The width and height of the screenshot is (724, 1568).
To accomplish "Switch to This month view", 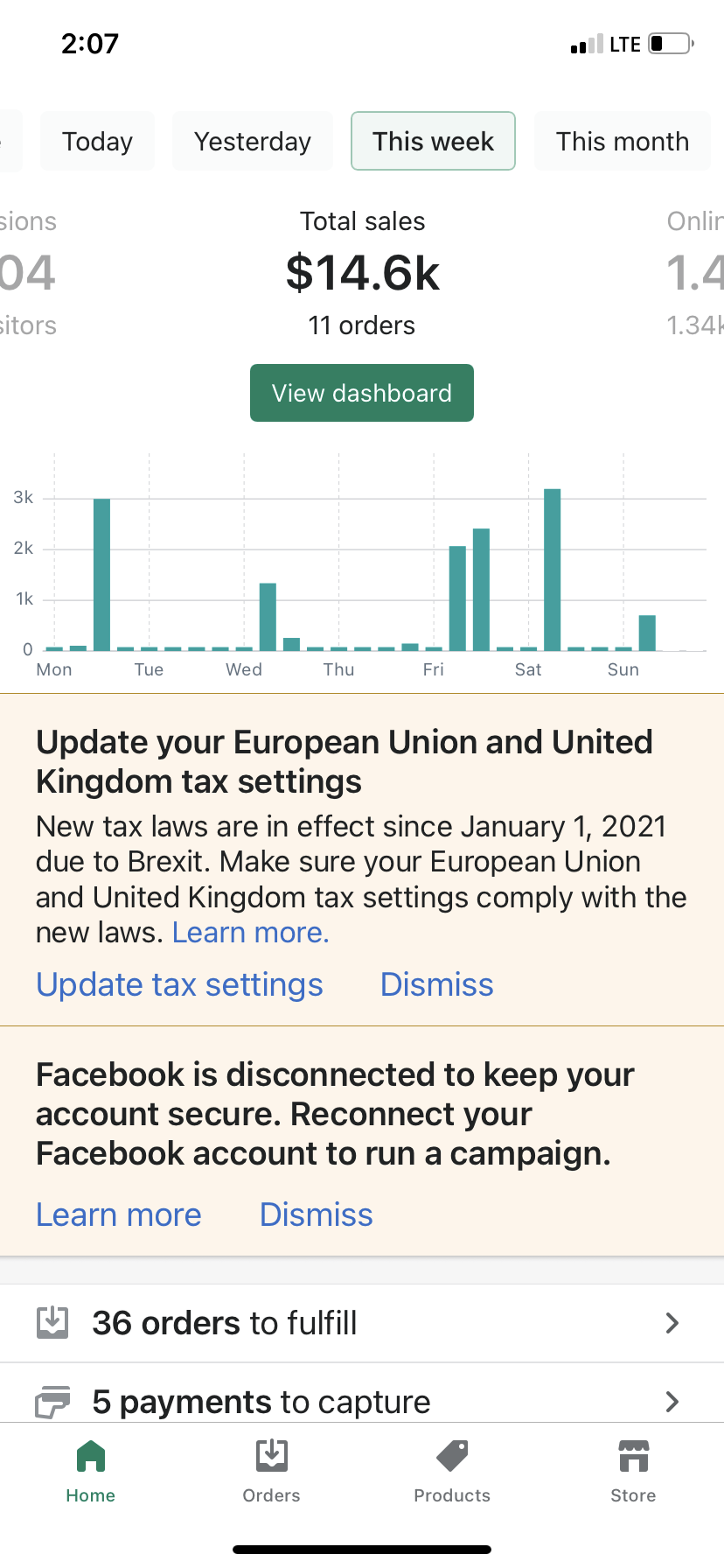I will 623,141.
